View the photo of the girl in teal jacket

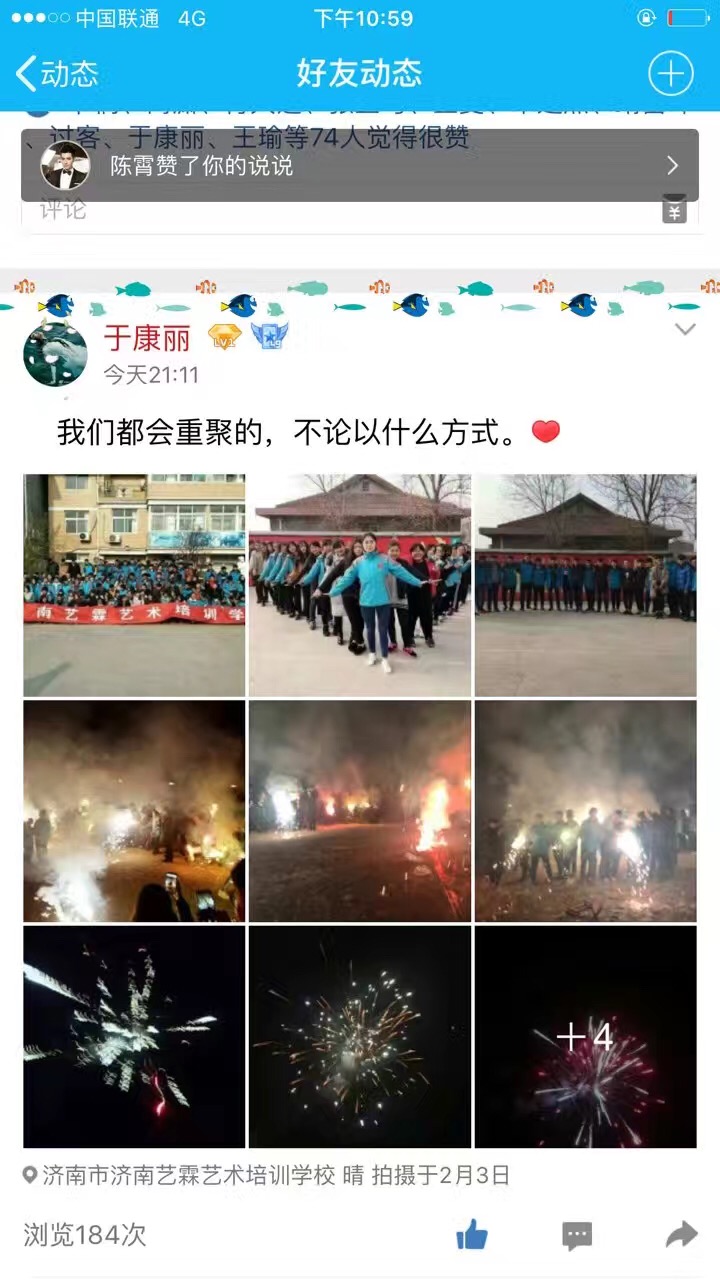(360, 585)
